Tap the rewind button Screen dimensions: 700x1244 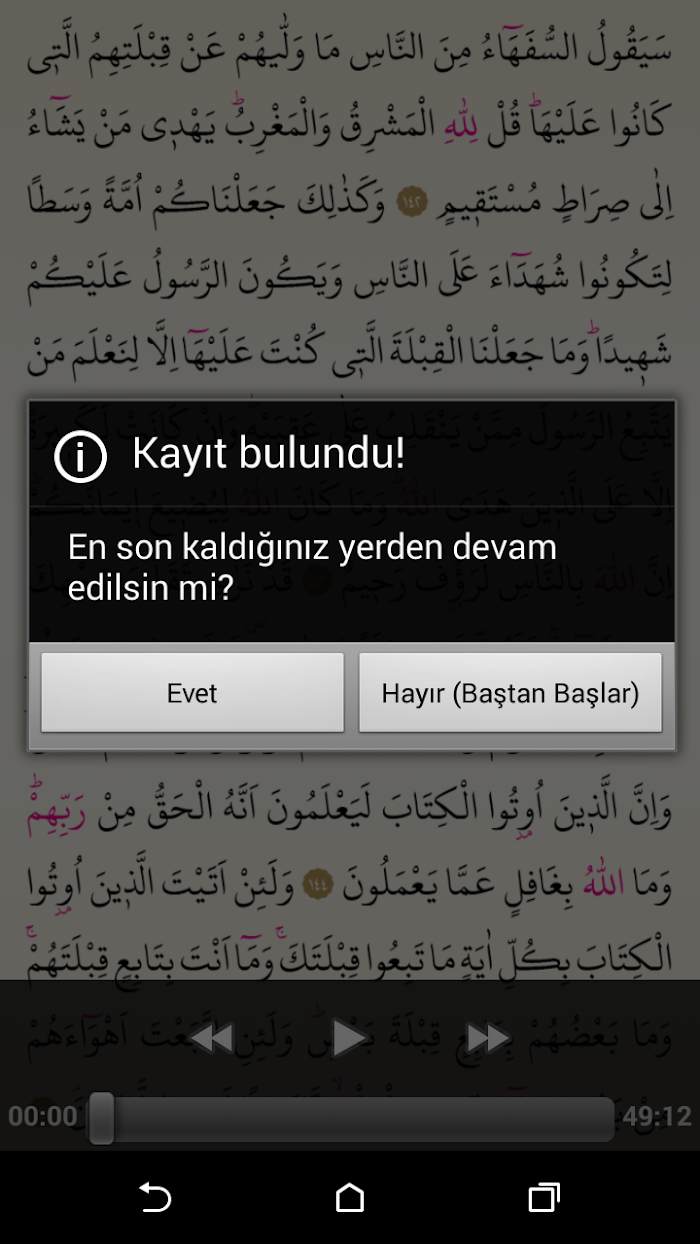click(x=211, y=1038)
